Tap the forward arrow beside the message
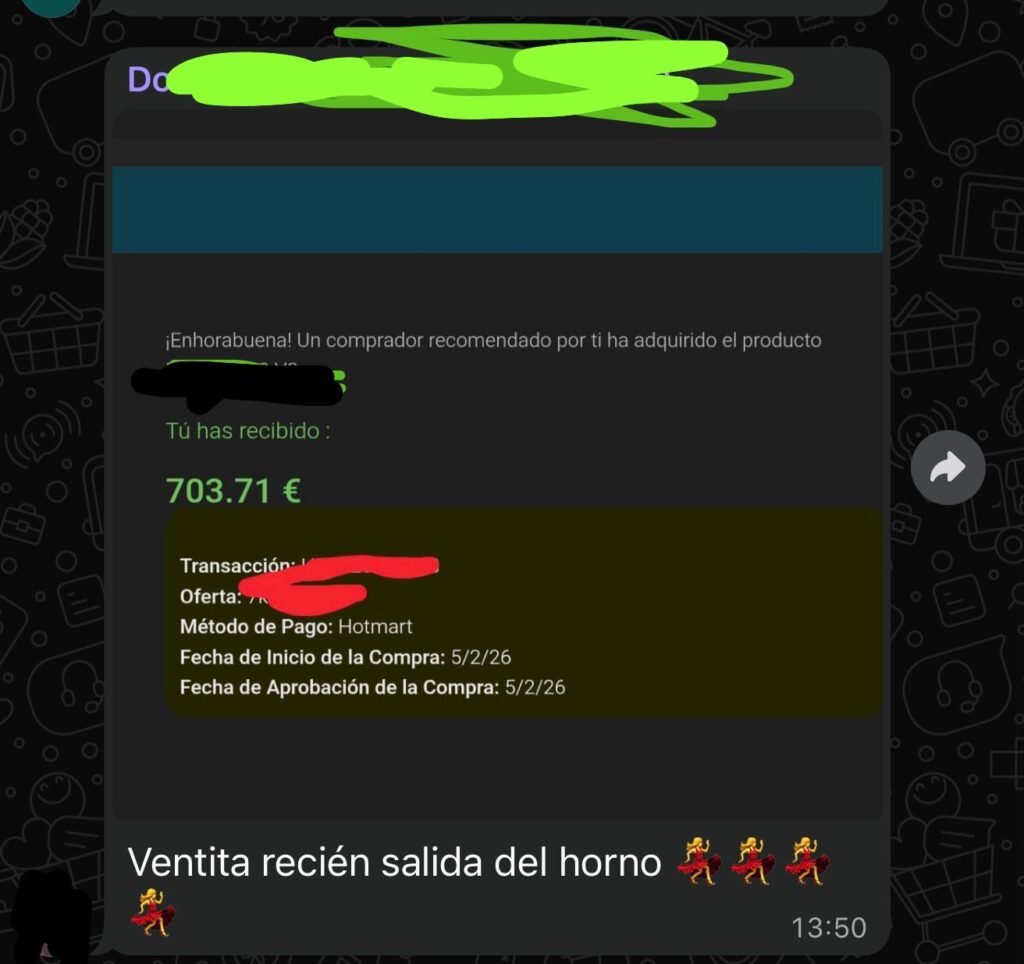 (x=947, y=467)
